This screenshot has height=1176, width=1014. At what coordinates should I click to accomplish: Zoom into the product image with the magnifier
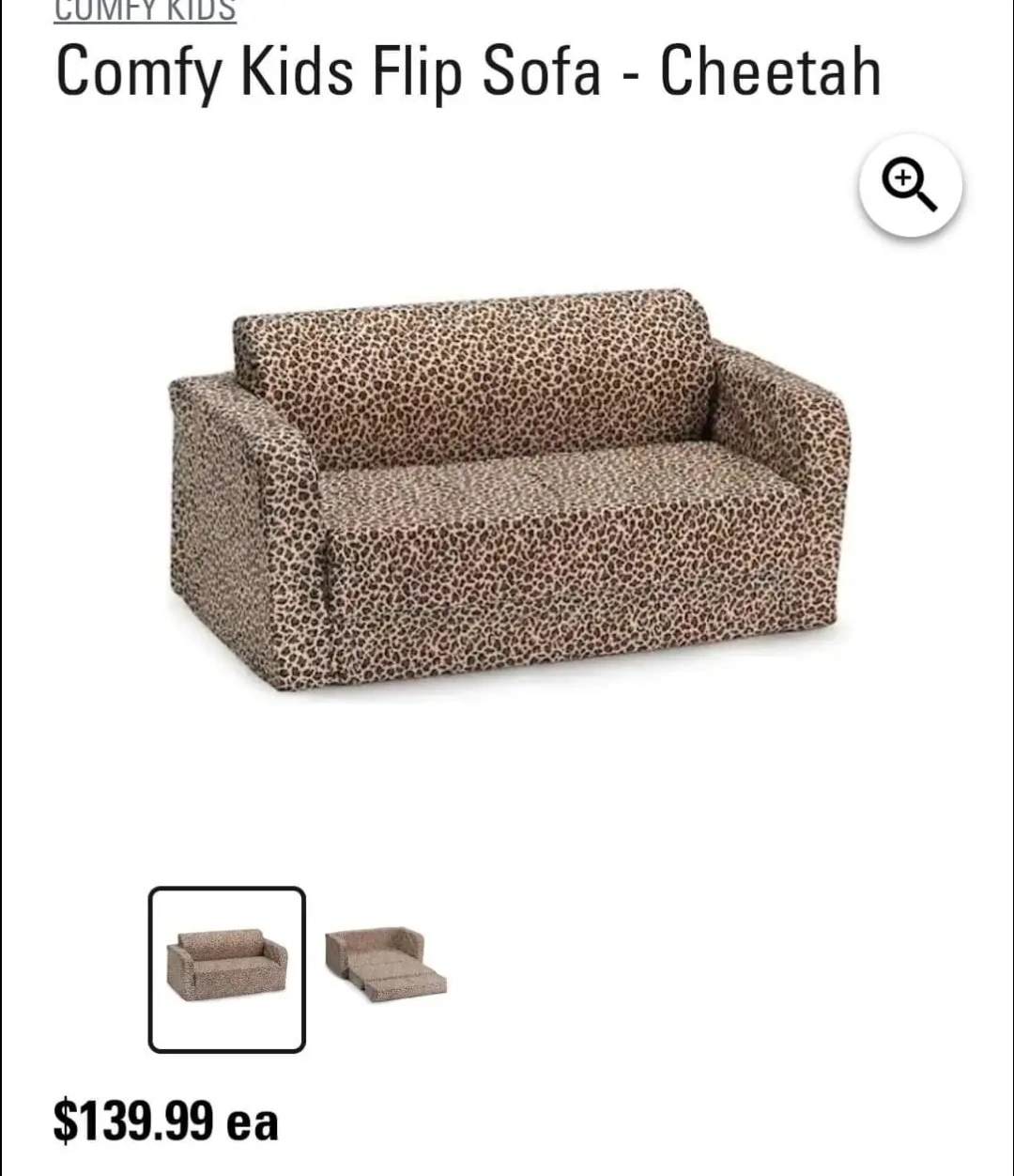click(910, 185)
